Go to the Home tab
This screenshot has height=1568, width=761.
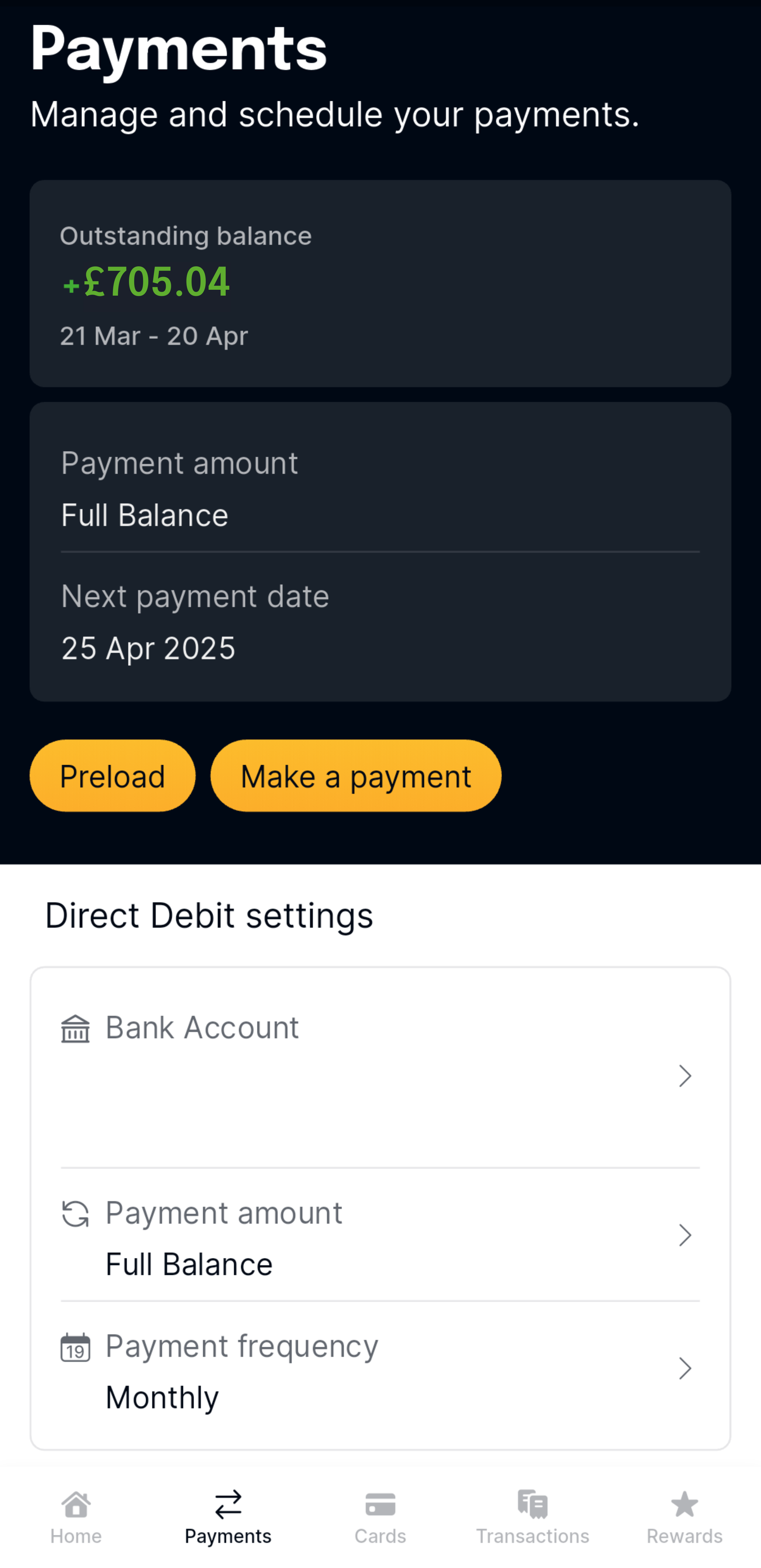76,1517
